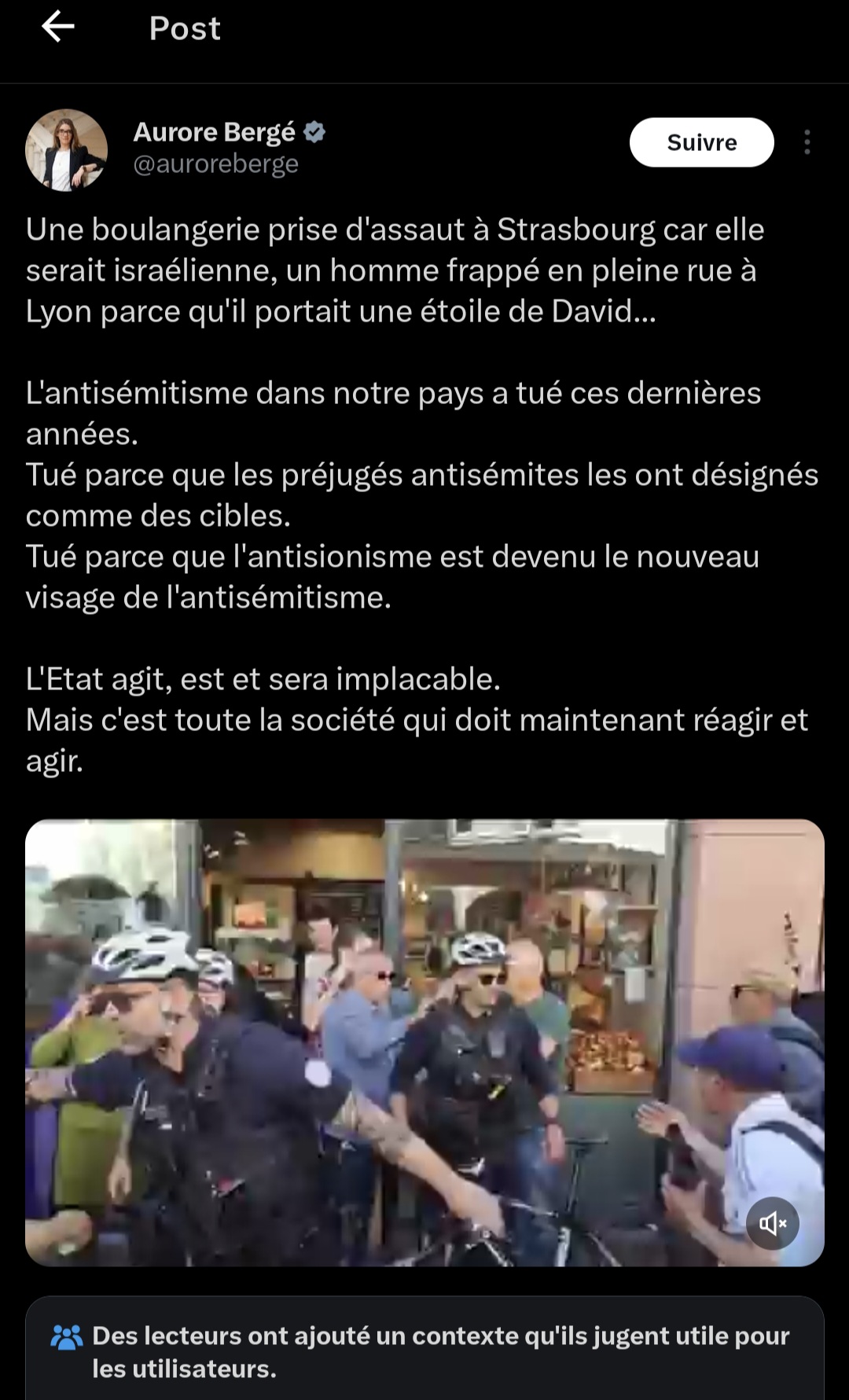
Task: Unmute the video sound
Action: pyautogui.click(x=772, y=1222)
